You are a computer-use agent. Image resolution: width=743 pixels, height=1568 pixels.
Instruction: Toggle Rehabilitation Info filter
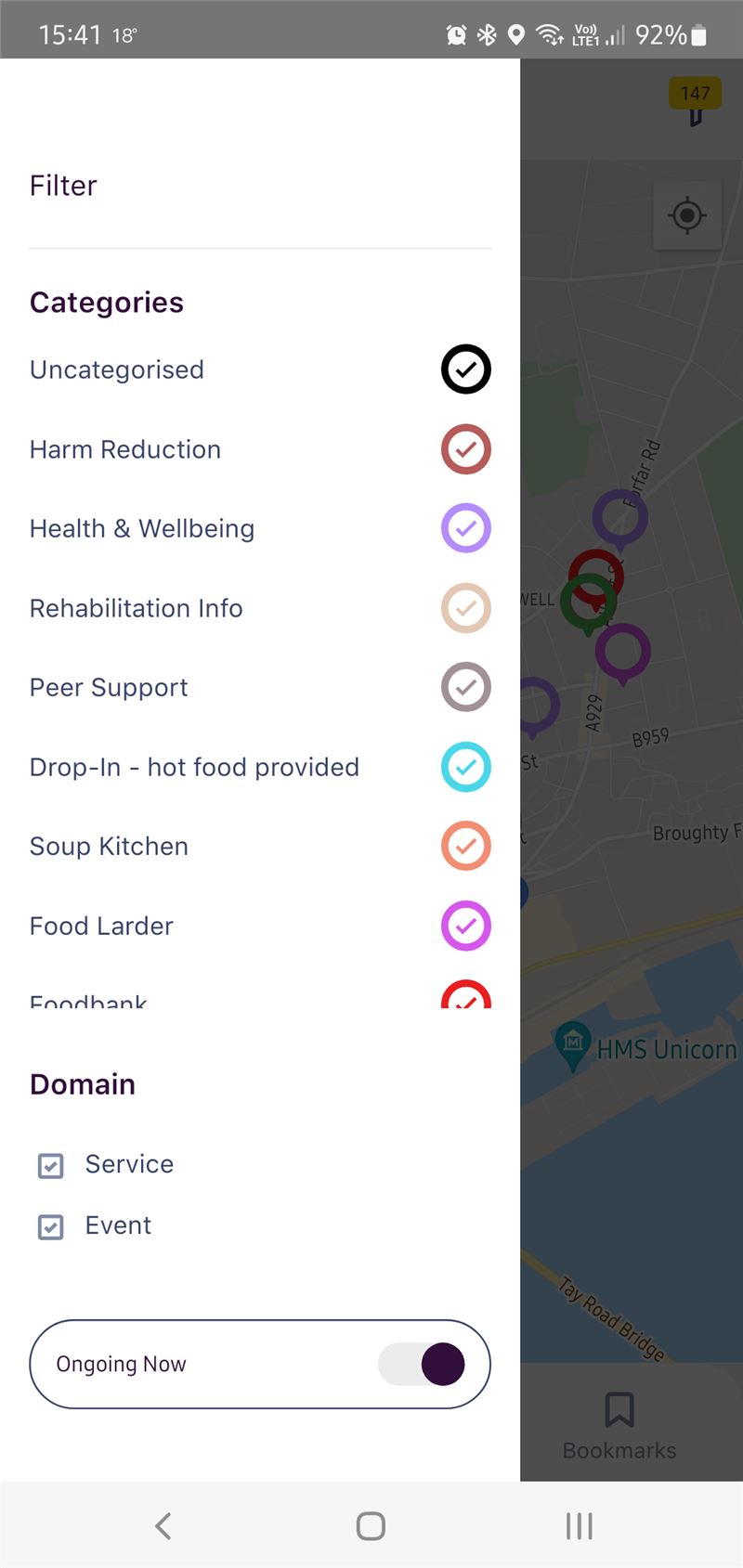465,608
